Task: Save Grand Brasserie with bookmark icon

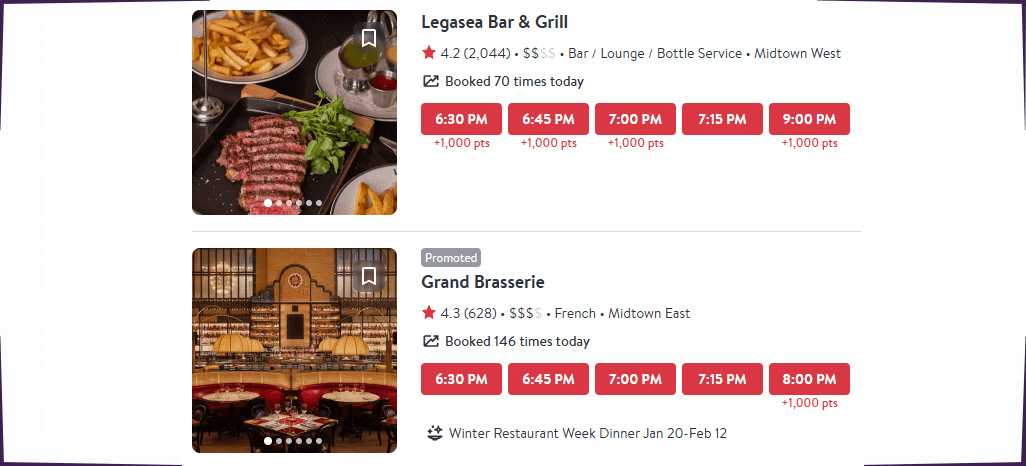Action: (369, 276)
